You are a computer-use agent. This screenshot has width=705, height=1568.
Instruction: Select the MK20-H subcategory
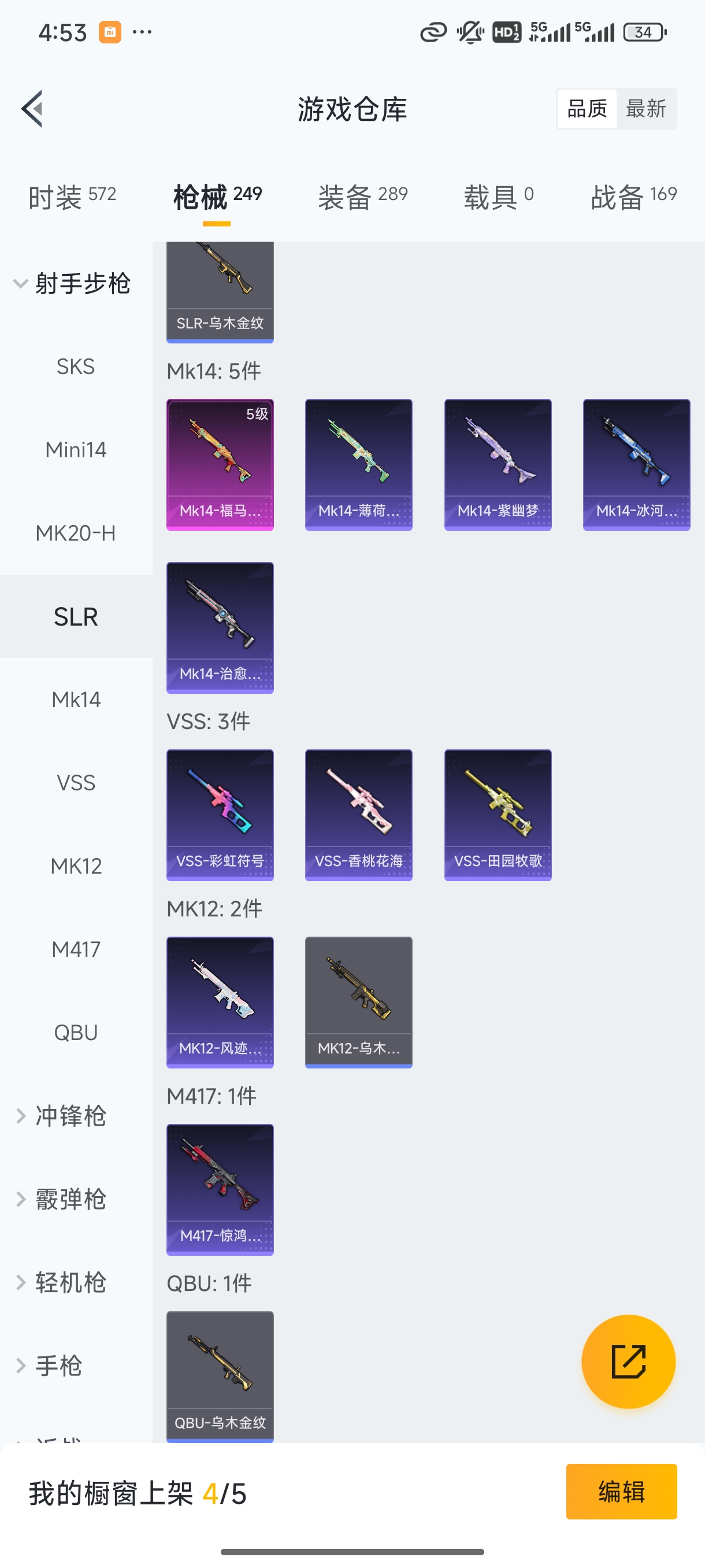click(x=76, y=533)
